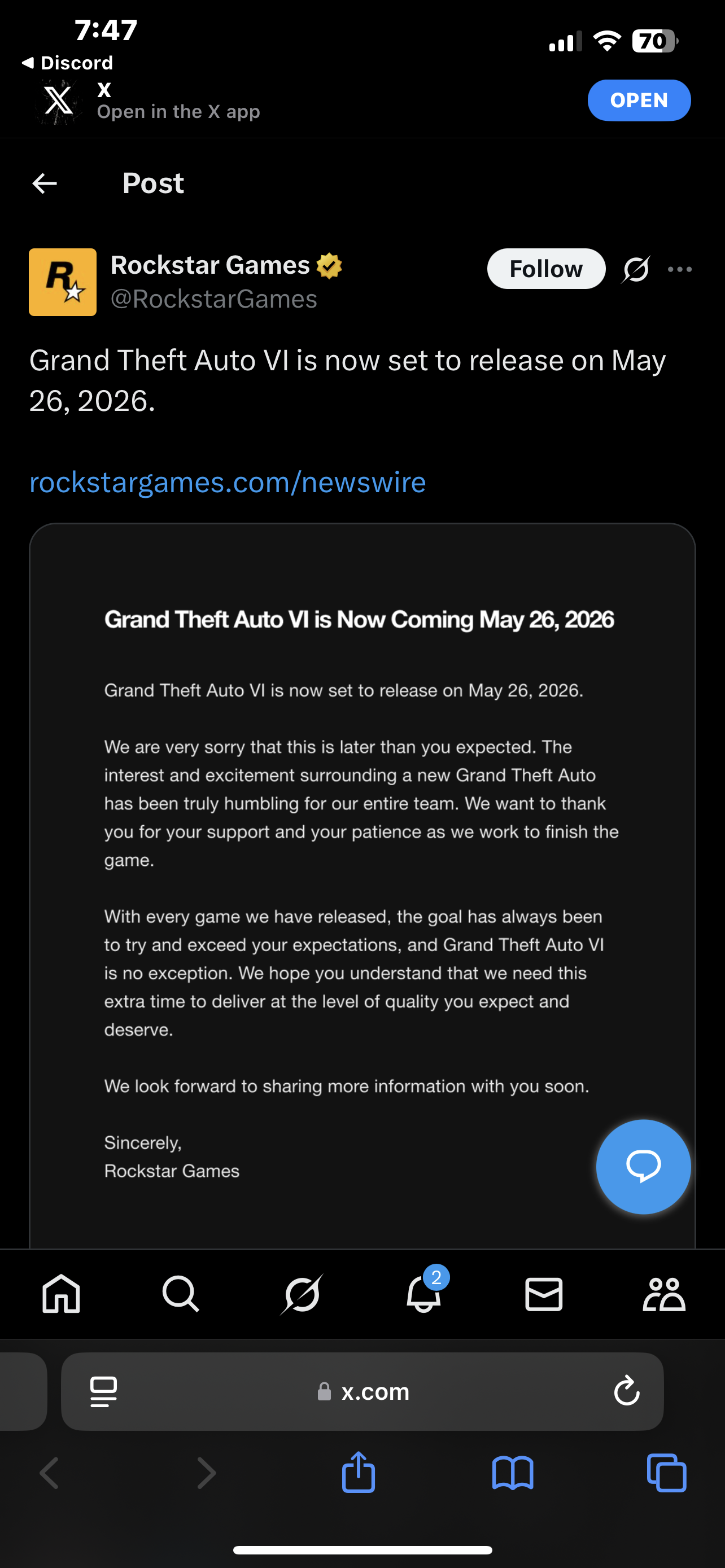Reload the page in Safari
Viewport: 725px width, 1568px height.
tap(626, 1391)
